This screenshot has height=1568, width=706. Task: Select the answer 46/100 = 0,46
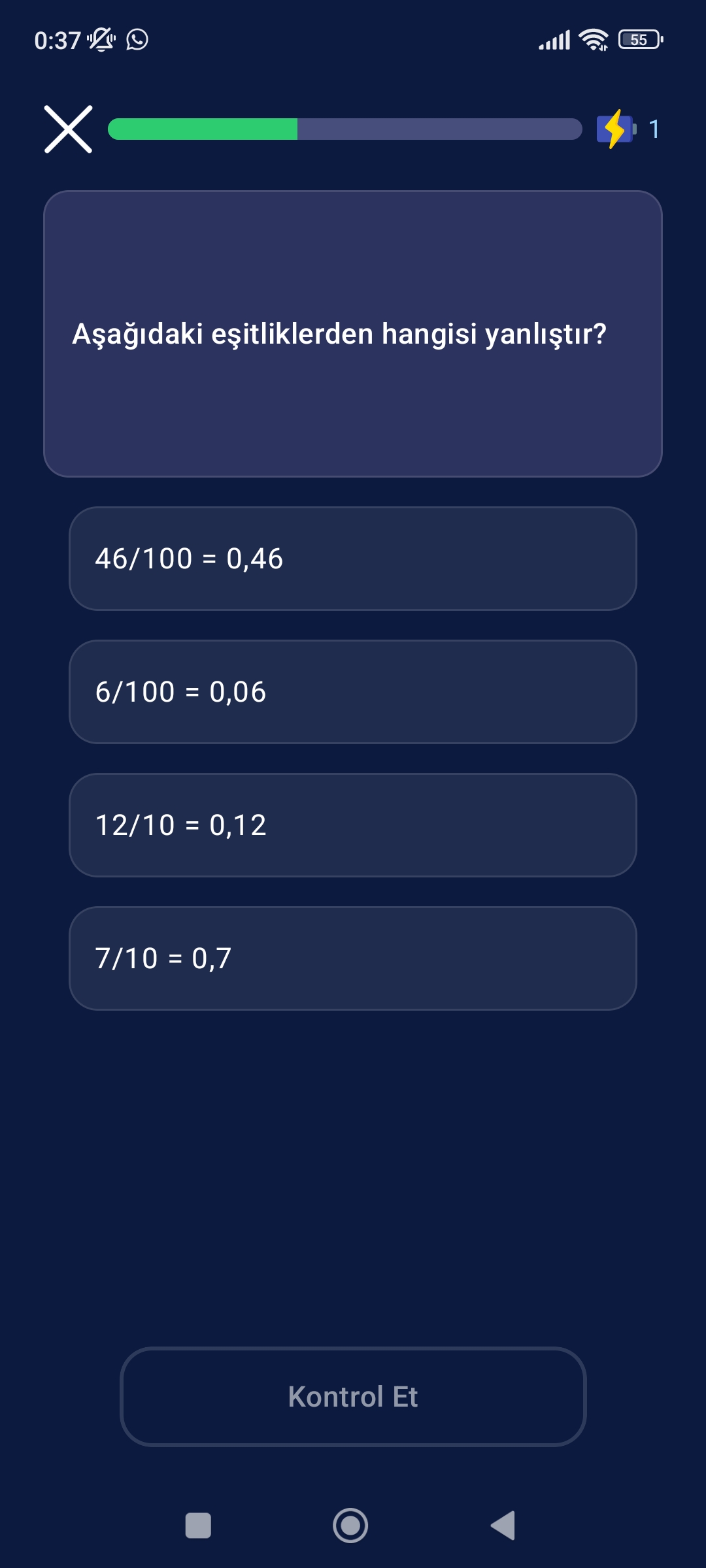[353, 559]
